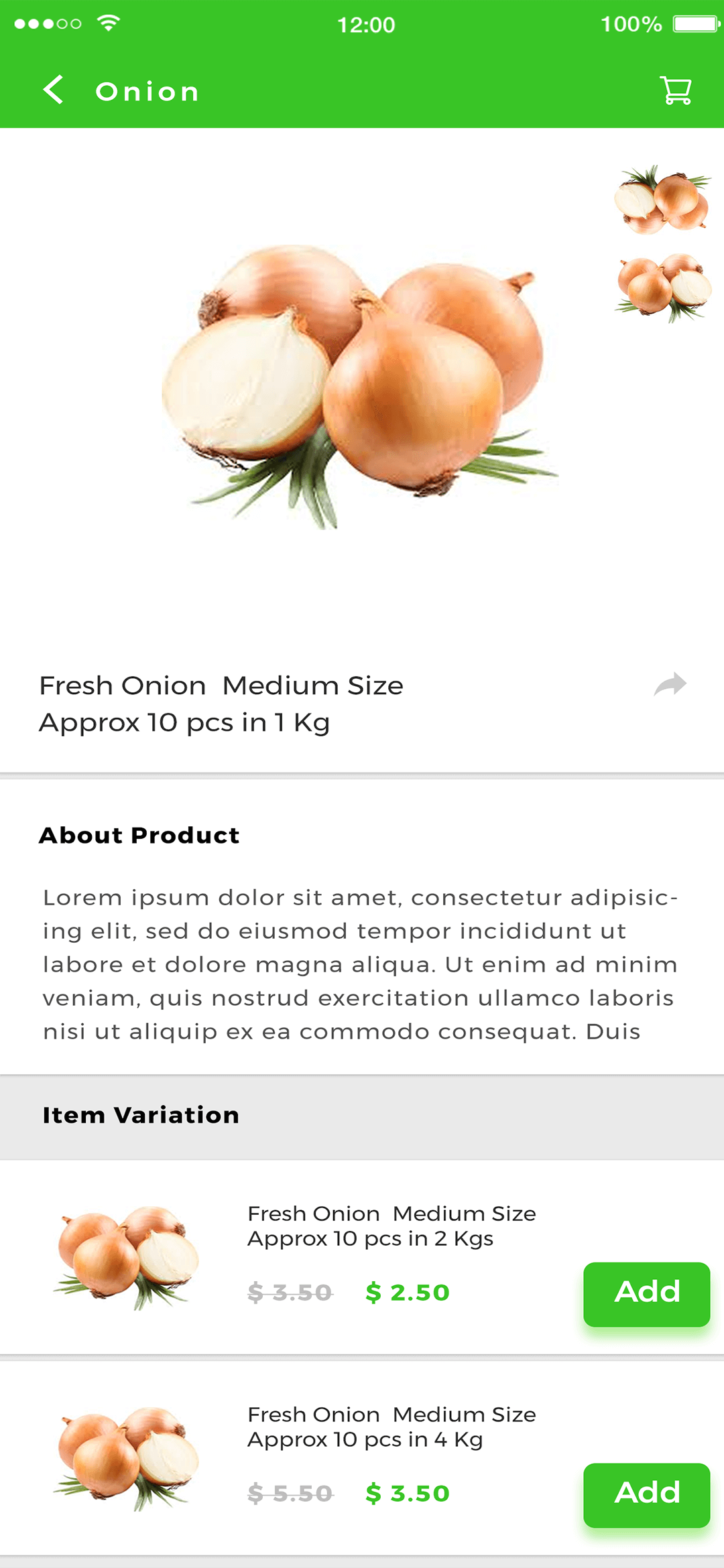
Task: Tap the About Product heading
Action: point(139,834)
